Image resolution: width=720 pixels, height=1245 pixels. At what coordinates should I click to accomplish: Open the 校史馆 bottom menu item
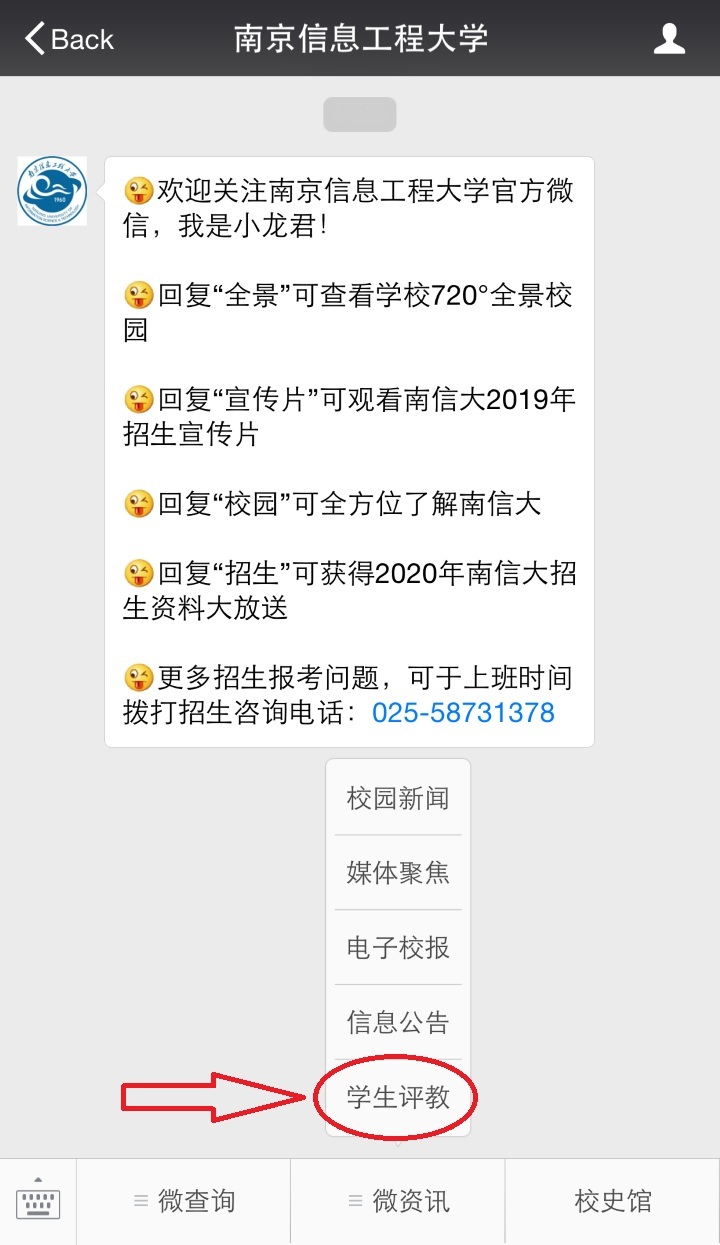click(612, 1201)
